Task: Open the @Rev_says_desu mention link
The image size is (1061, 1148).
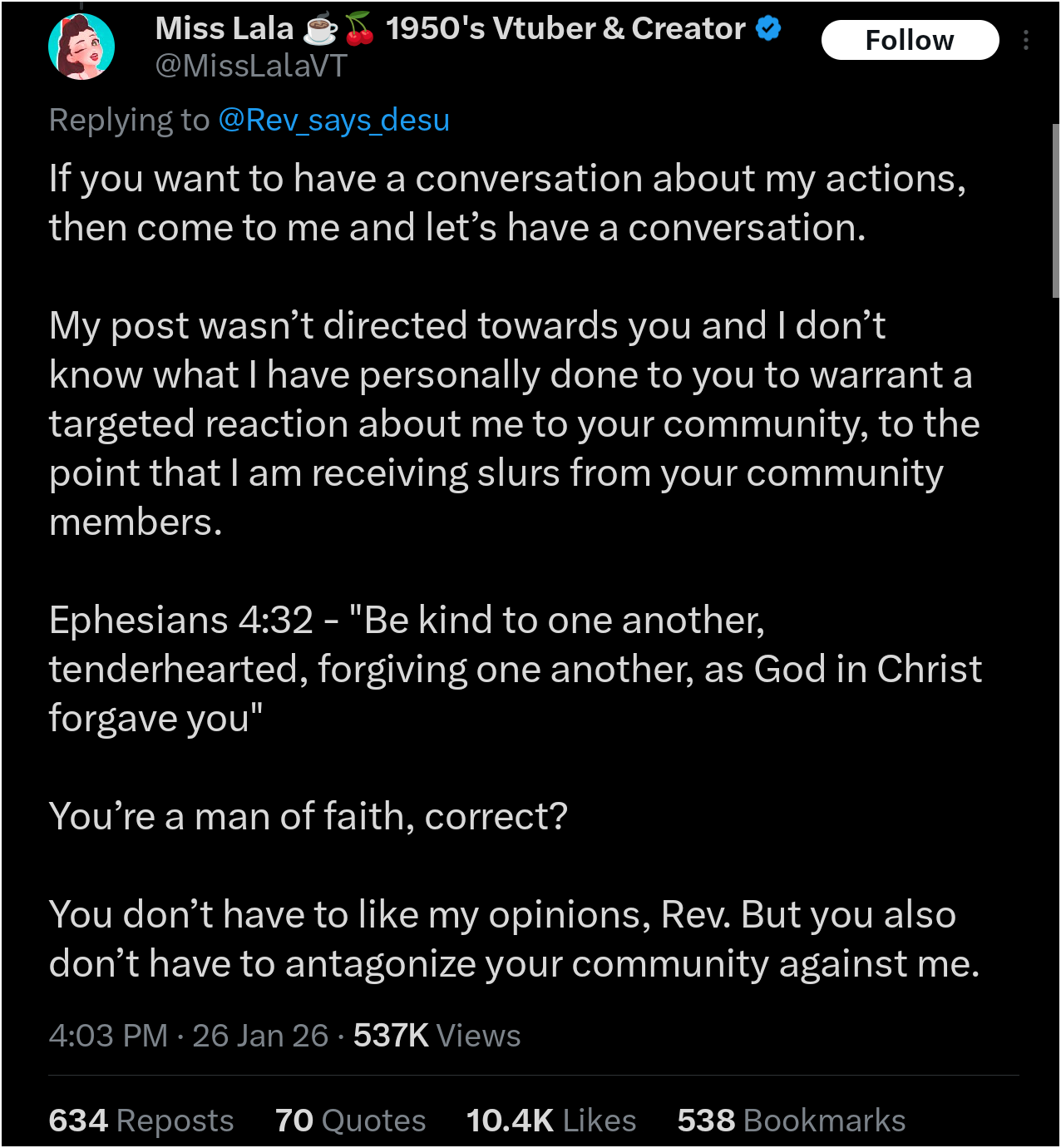Action: coord(333,121)
